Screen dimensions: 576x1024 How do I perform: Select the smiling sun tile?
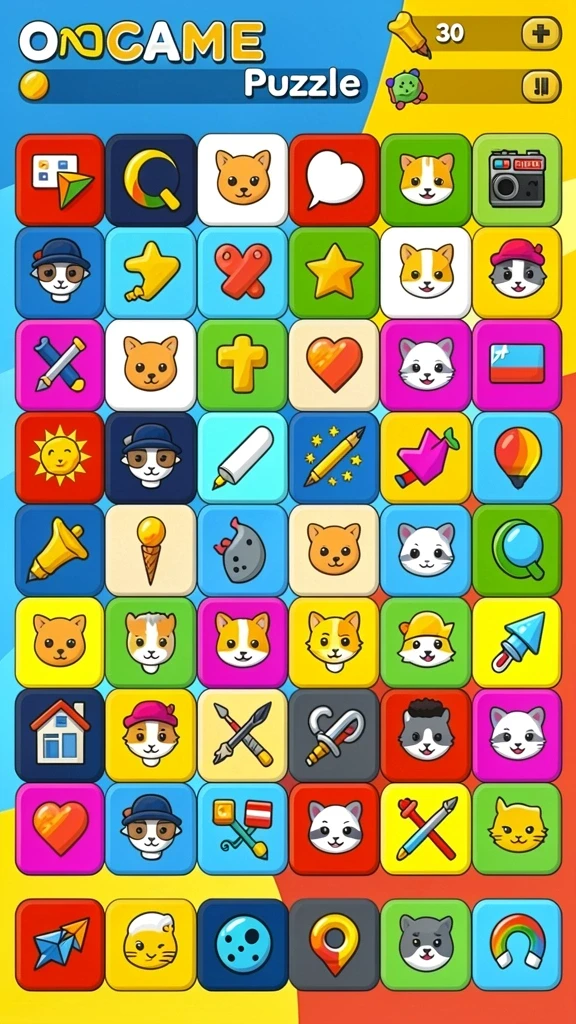click(x=60, y=457)
